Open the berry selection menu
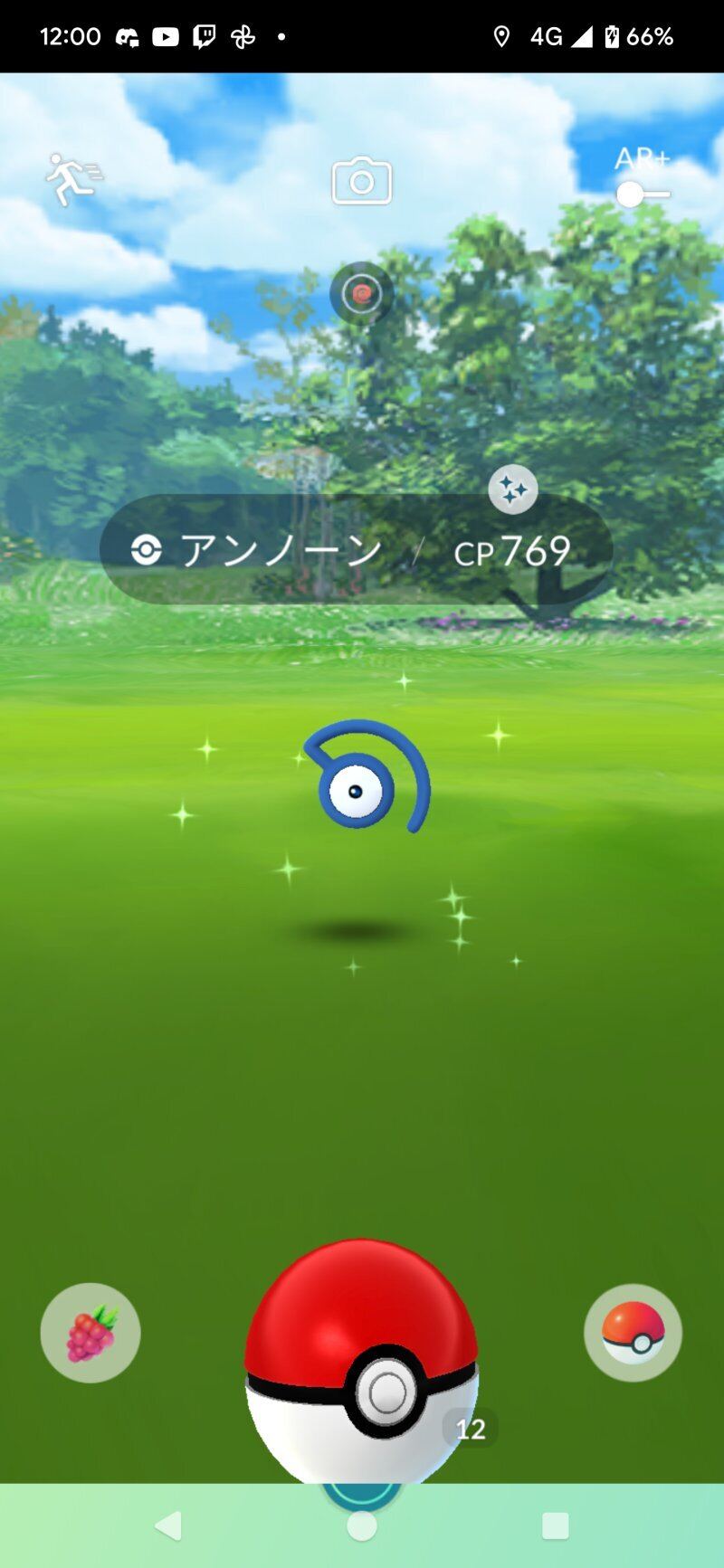The width and height of the screenshot is (724, 1568). 90,1333
